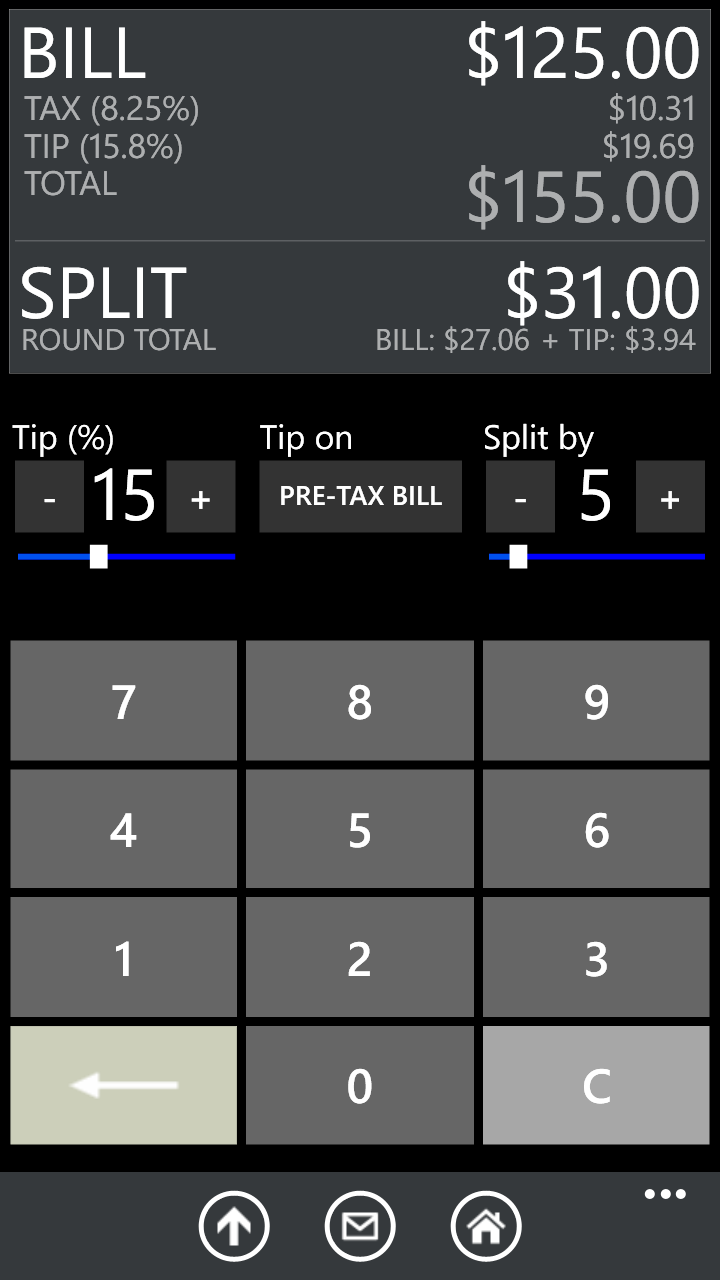Enter digit 4 on the keypad
The image size is (720, 1280).
pos(123,829)
